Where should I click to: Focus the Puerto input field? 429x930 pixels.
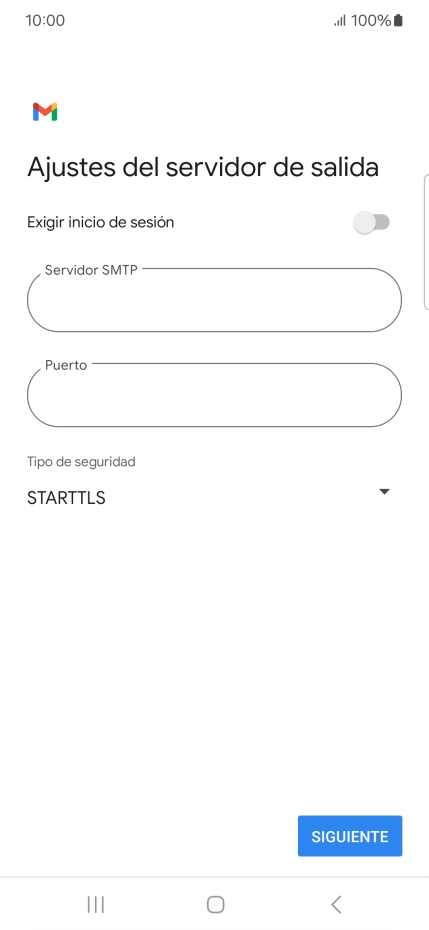tap(214, 394)
